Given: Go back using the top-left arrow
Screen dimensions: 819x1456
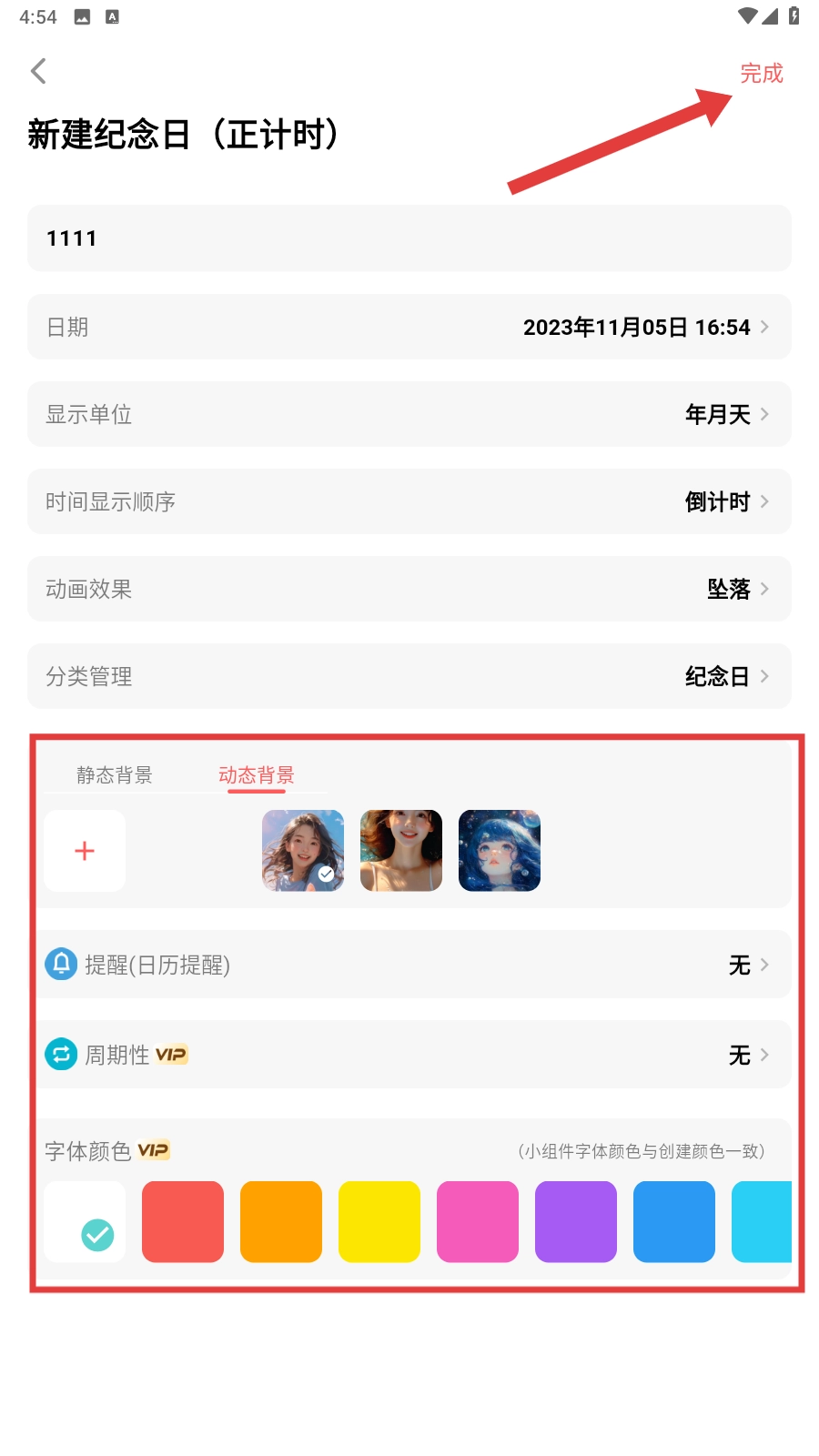Looking at the screenshot, I should coord(38,71).
